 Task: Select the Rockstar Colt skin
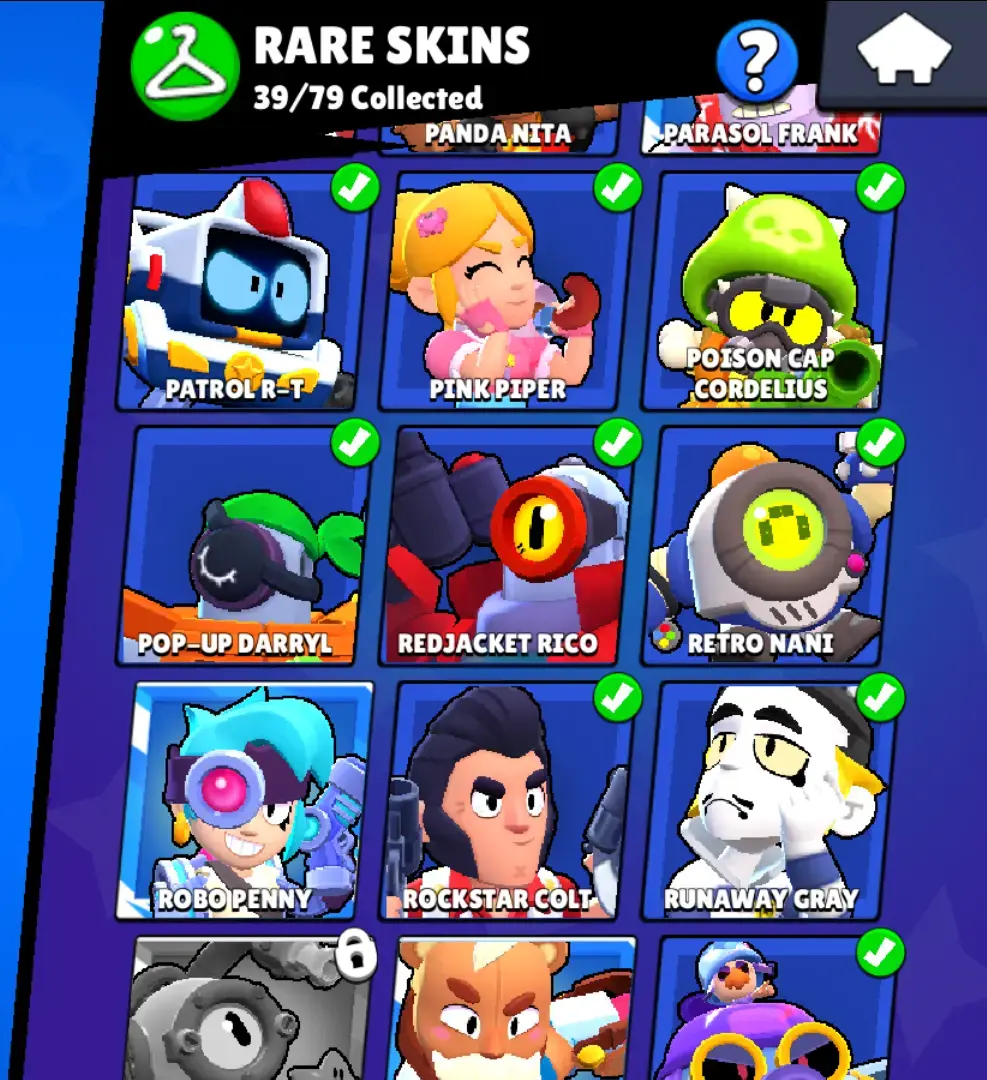pyautogui.click(x=507, y=802)
